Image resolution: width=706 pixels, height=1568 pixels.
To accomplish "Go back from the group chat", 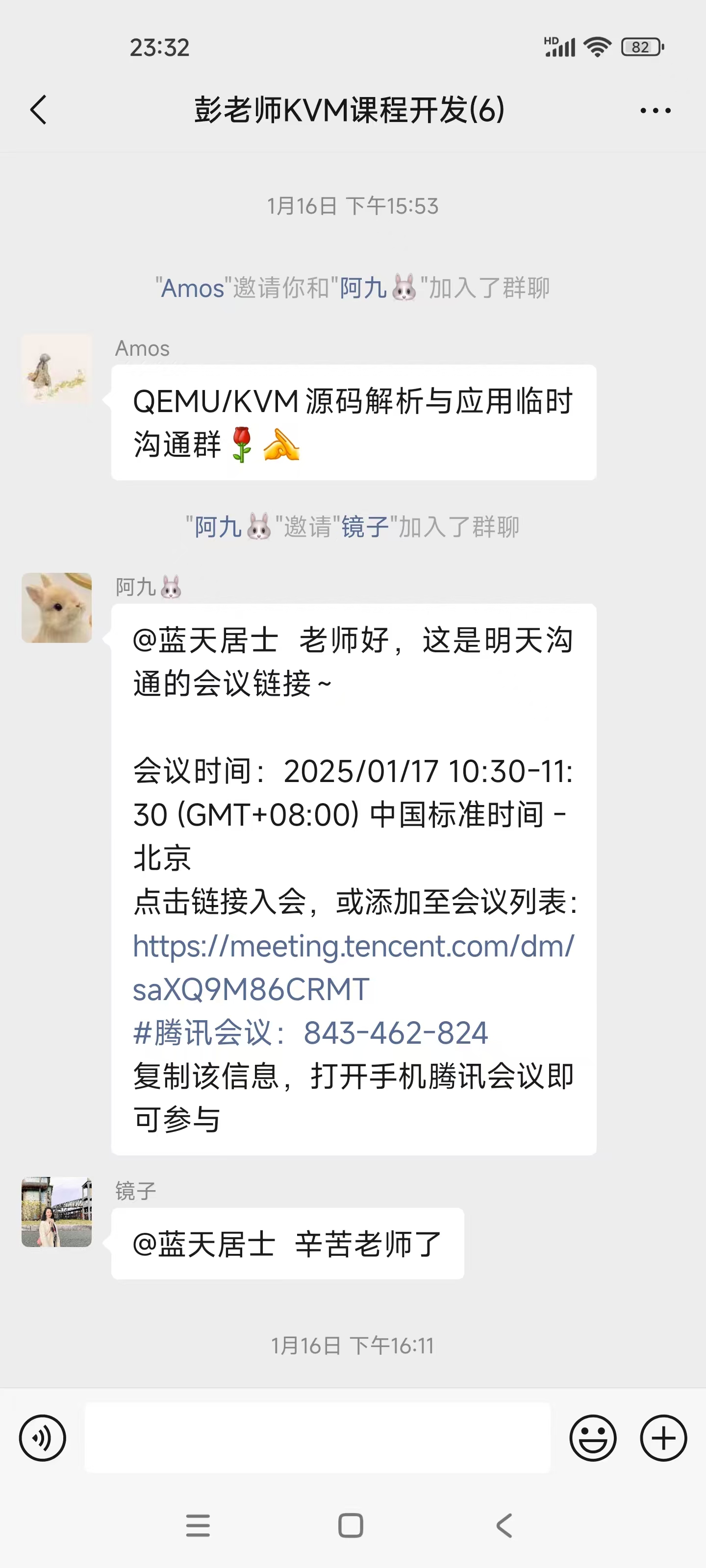I will (x=38, y=110).
